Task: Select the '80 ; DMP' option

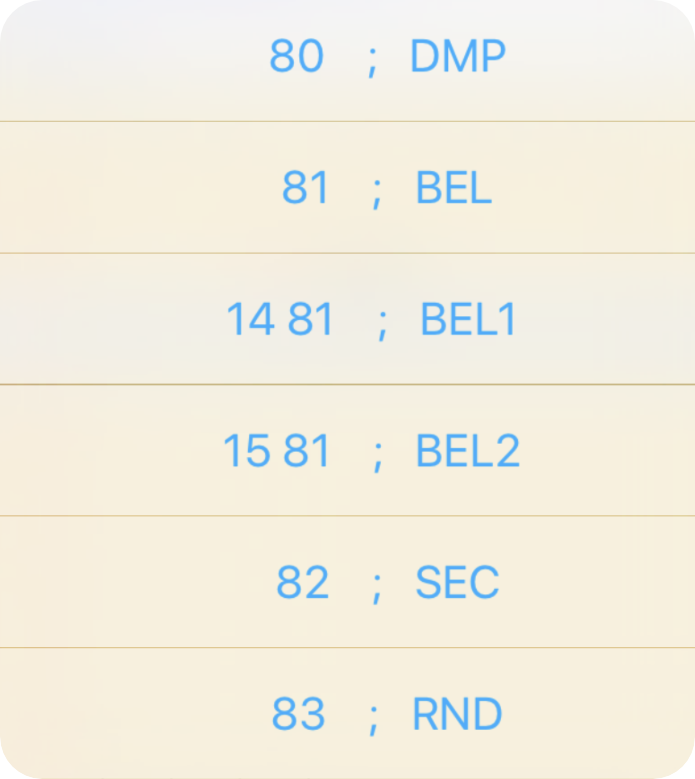Action: point(386,57)
